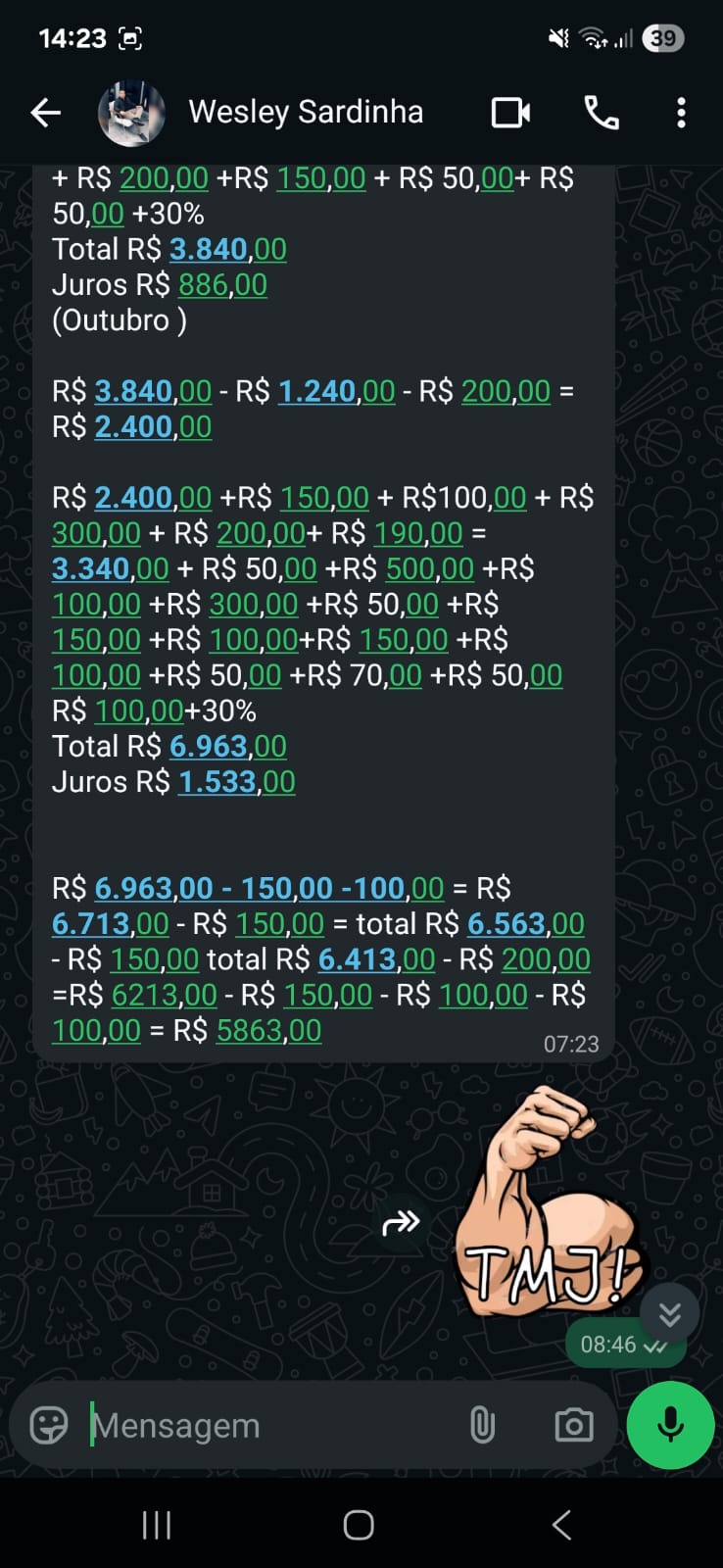Start a voice call with Wesley
The width and height of the screenshot is (723, 1568).
[x=602, y=113]
